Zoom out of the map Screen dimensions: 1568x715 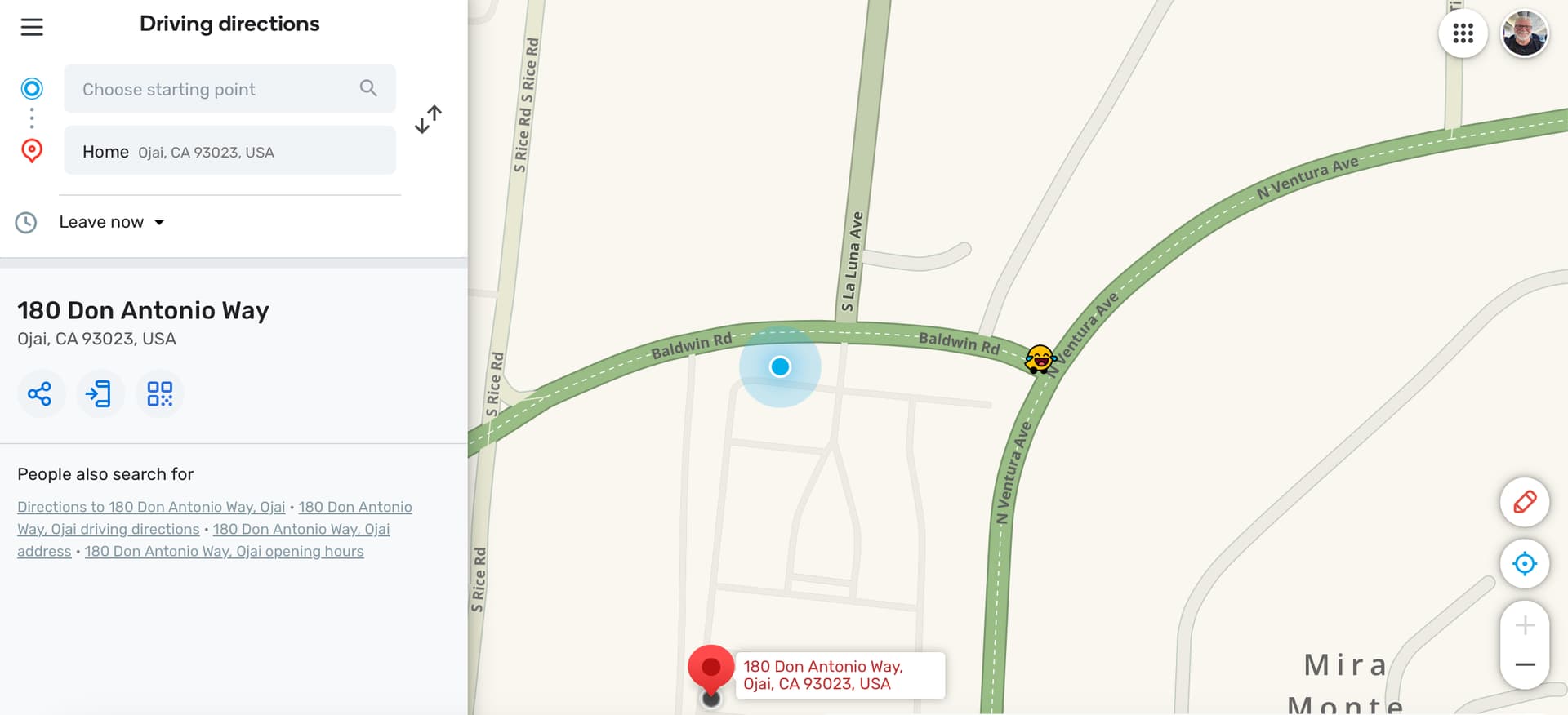point(1524,664)
